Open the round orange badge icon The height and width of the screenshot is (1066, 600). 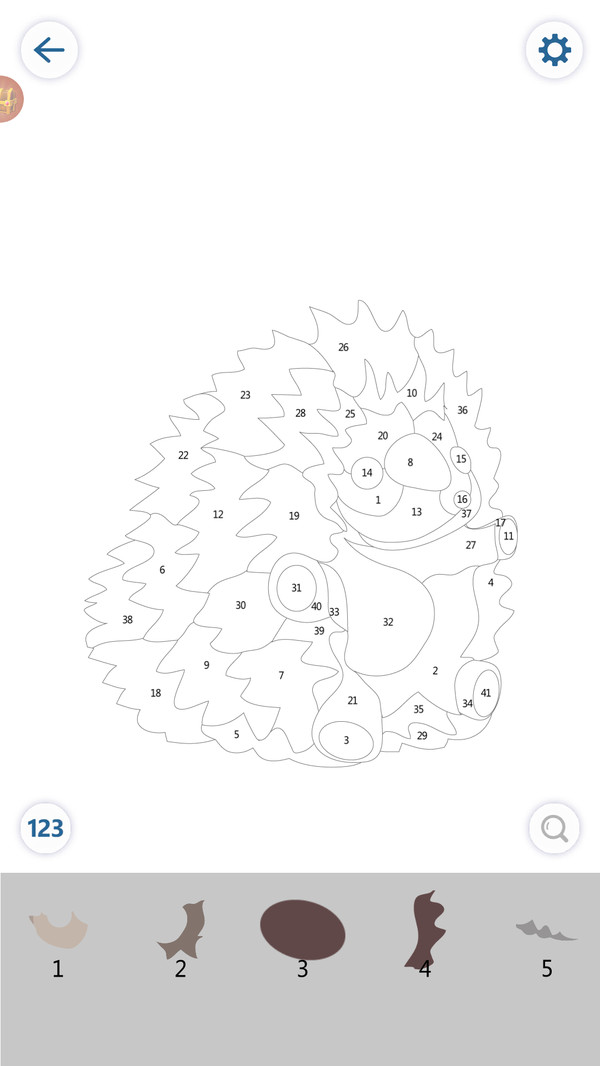coord(8,99)
